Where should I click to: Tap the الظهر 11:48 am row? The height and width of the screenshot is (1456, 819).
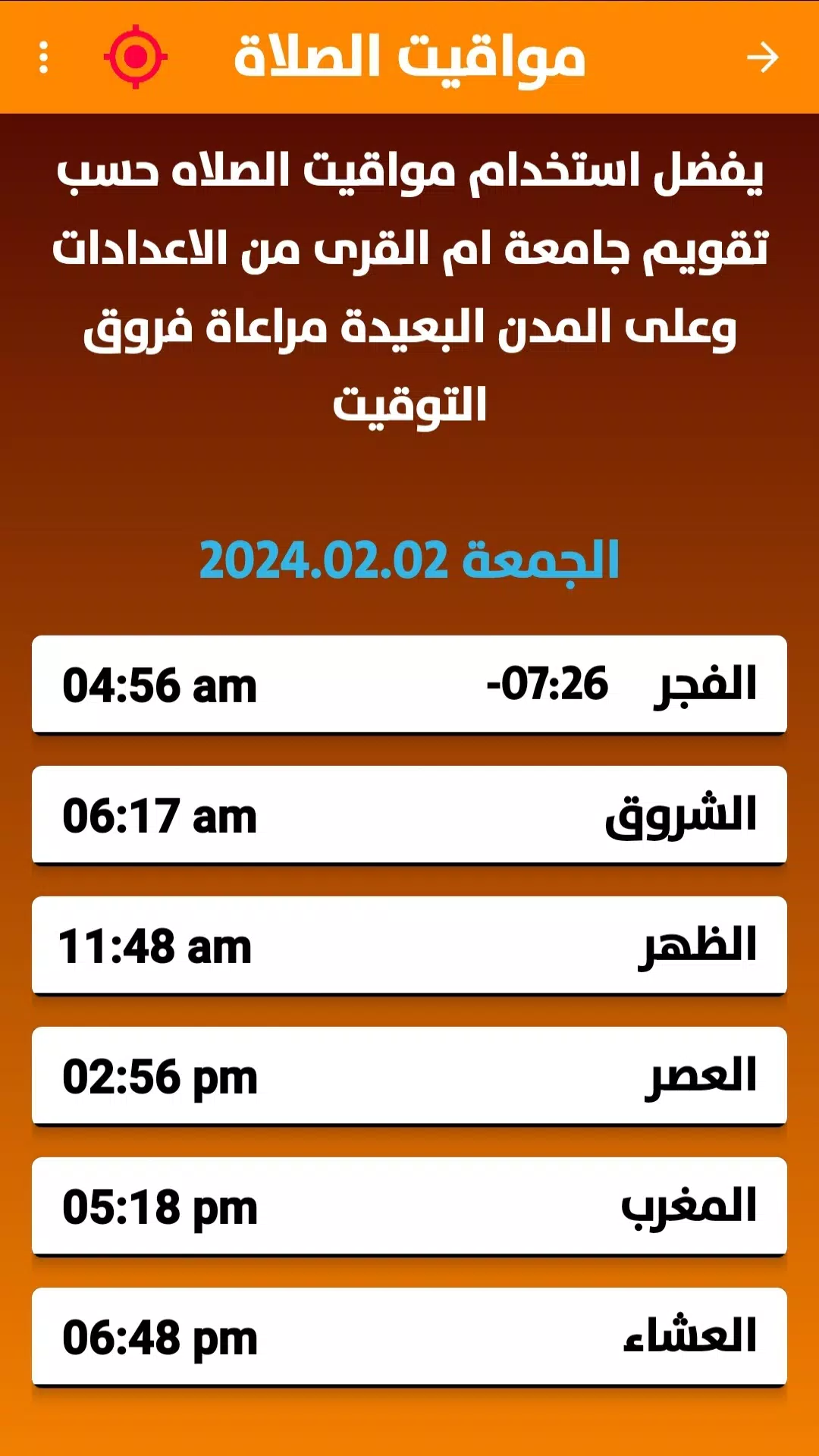409,946
